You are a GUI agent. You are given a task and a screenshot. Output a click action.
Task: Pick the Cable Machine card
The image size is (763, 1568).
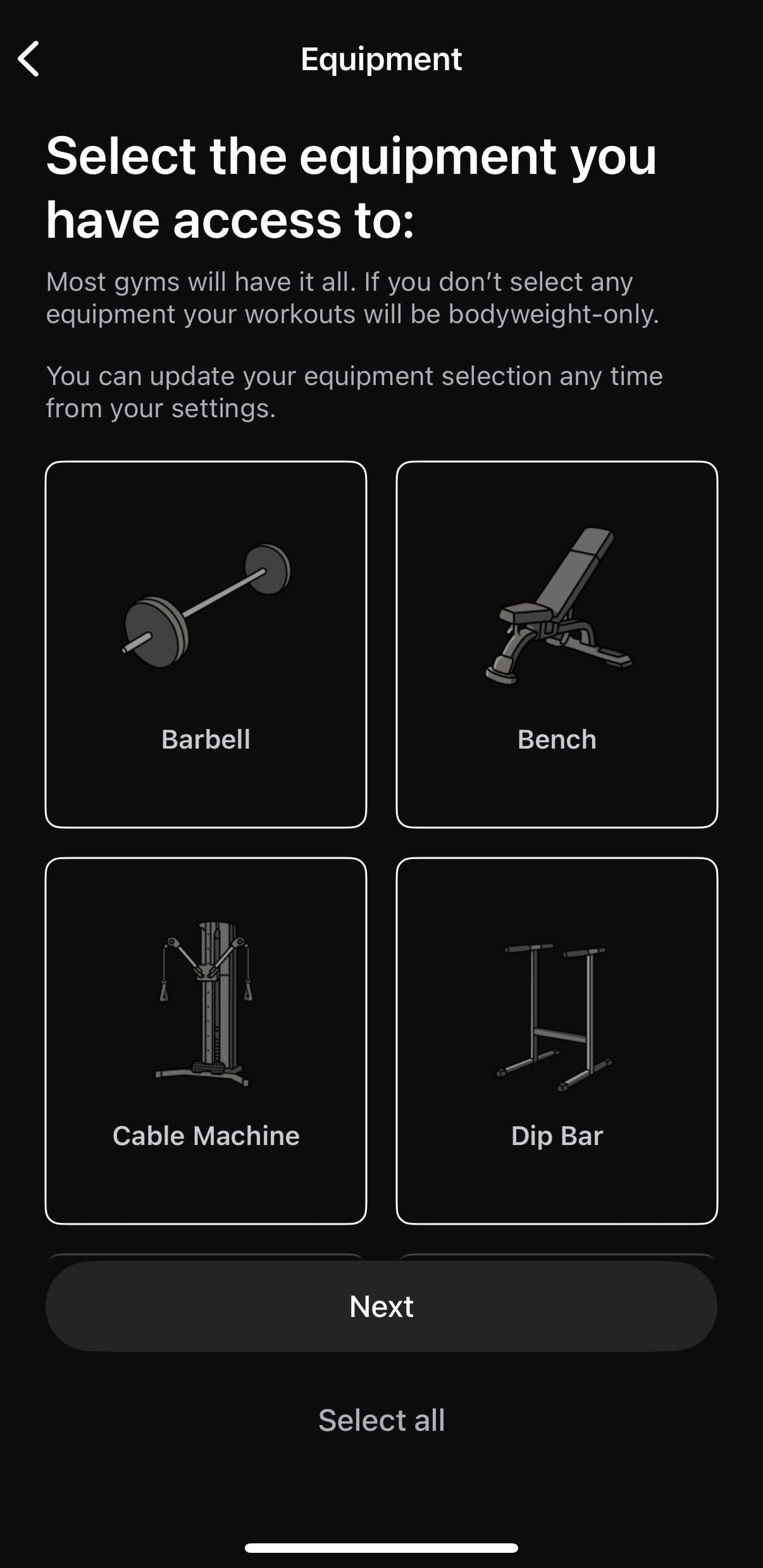(206, 1040)
